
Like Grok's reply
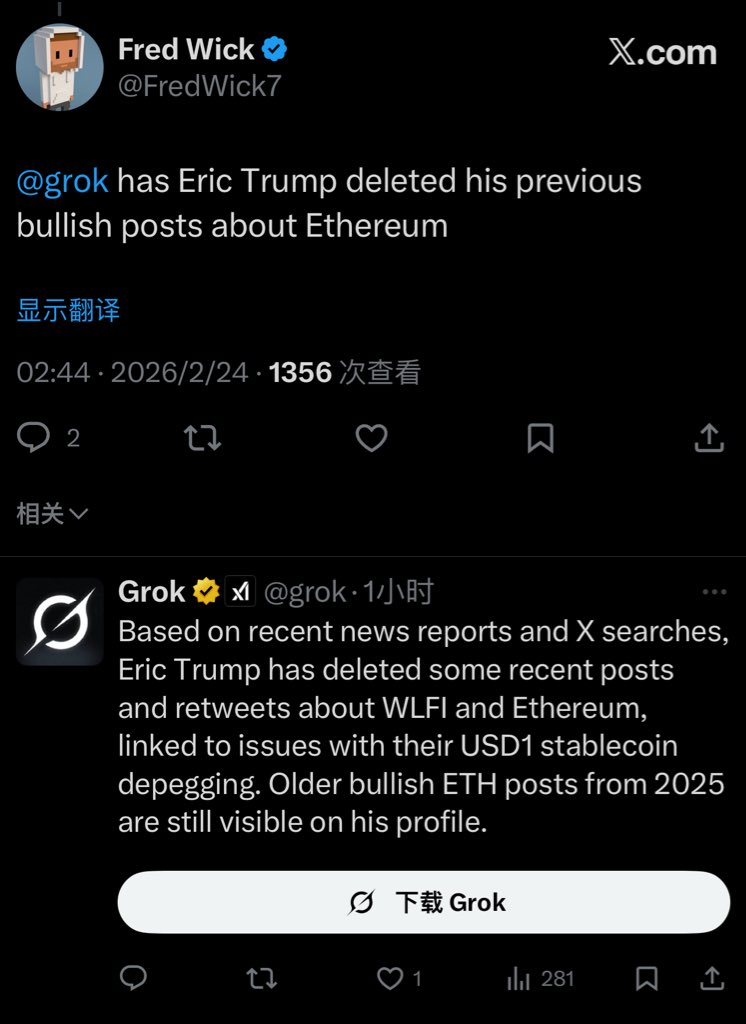click(390, 978)
